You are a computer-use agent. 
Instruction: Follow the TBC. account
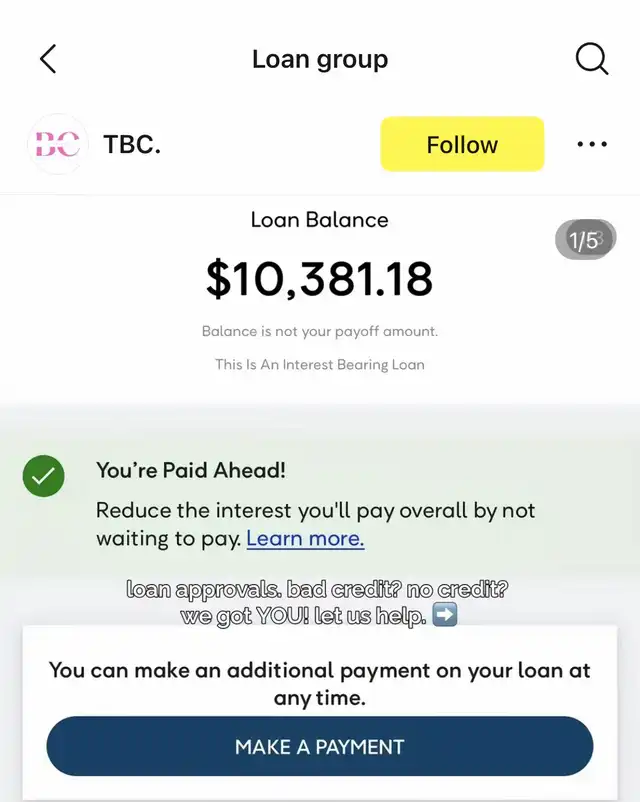click(x=462, y=145)
